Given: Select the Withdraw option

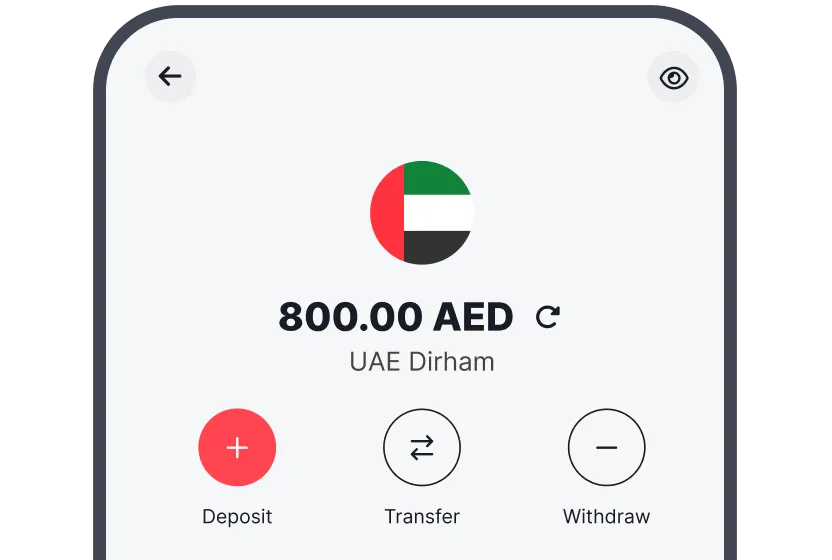Looking at the screenshot, I should tap(606, 447).
